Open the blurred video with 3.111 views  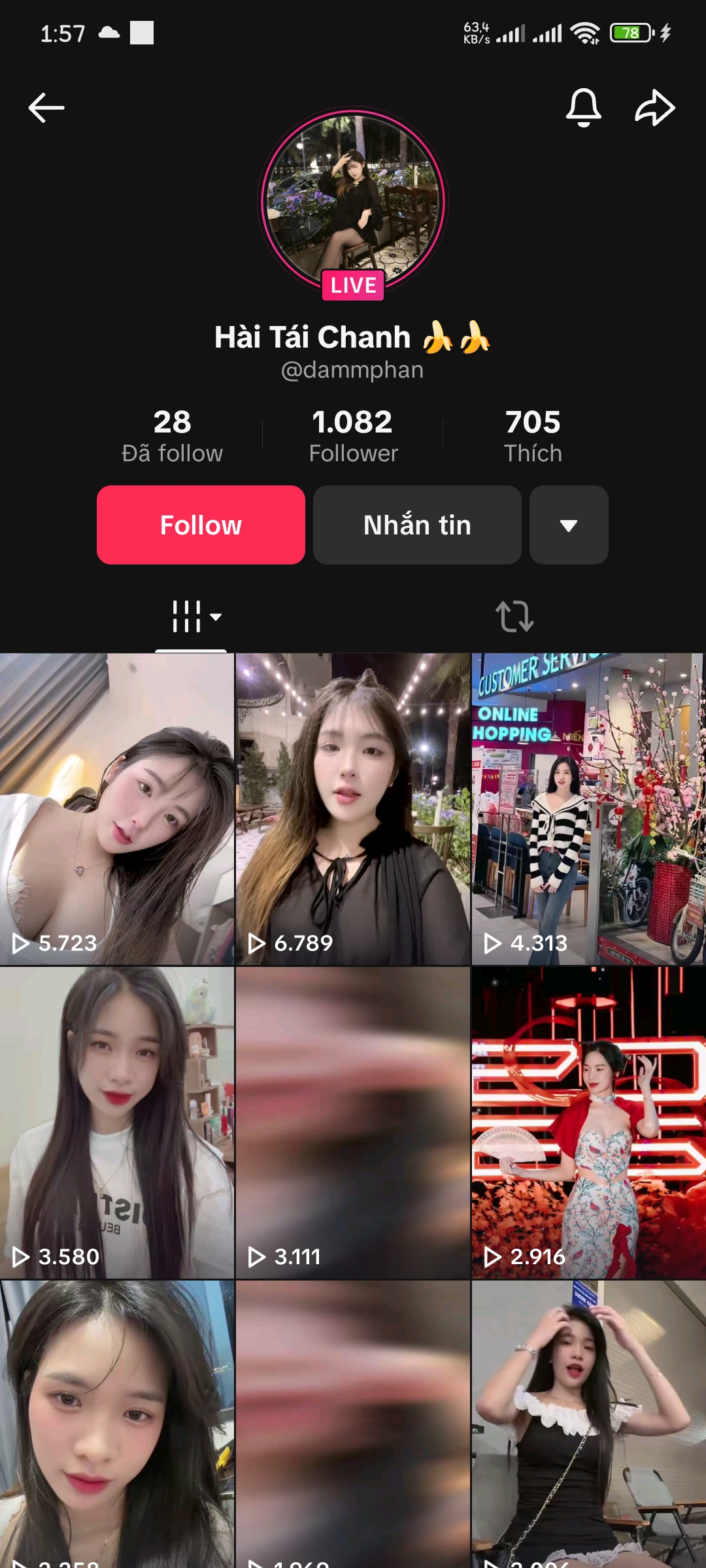point(353,1122)
